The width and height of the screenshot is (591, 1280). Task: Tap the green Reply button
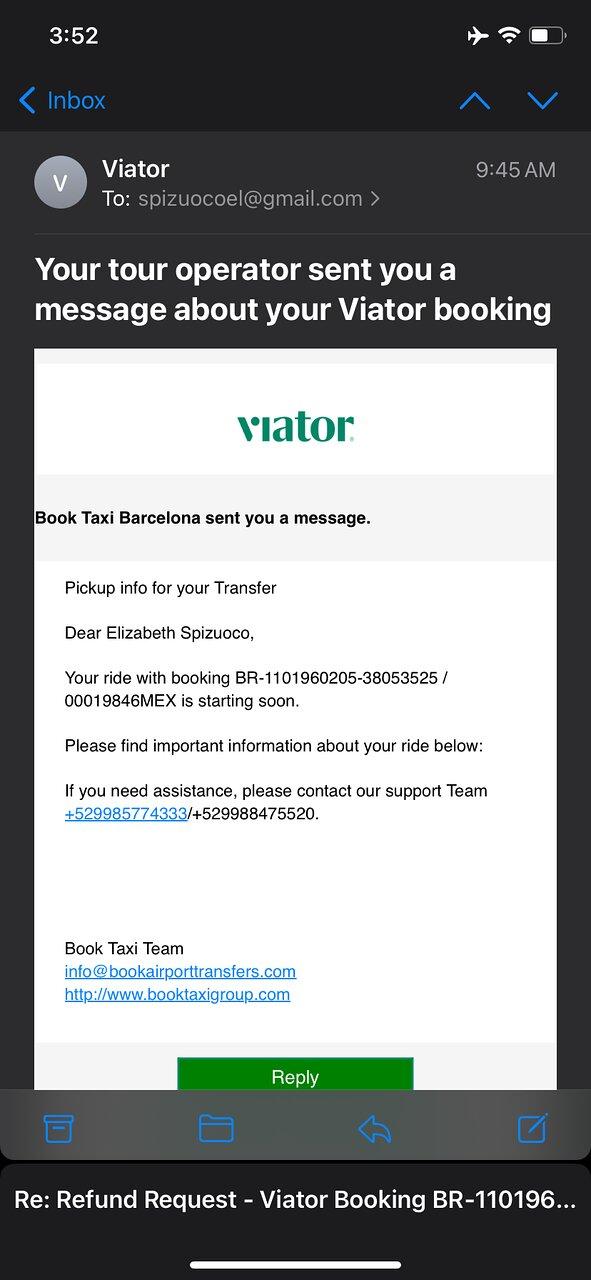(x=295, y=1075)
